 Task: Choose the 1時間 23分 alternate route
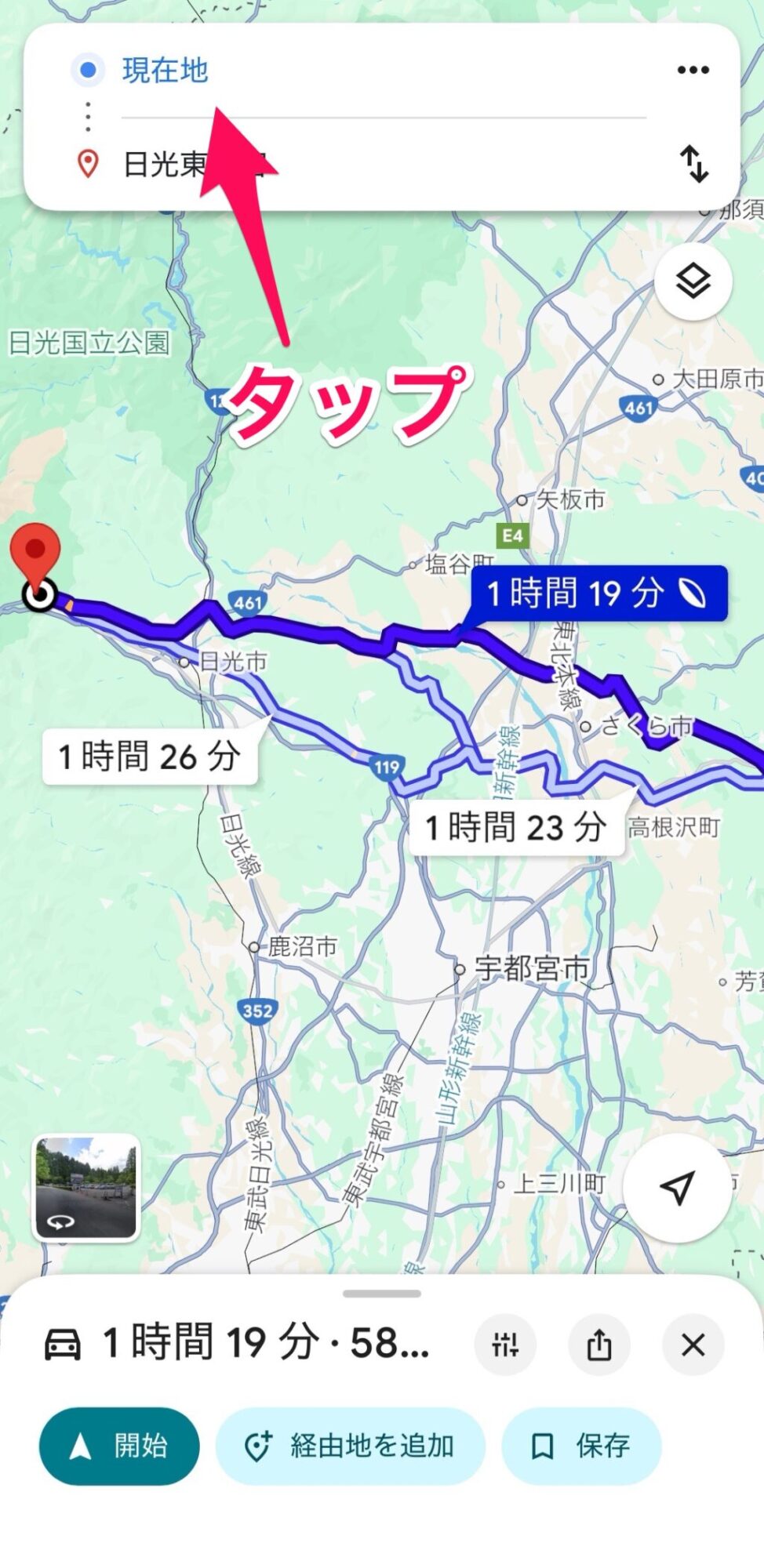click(x=516, y=827)
